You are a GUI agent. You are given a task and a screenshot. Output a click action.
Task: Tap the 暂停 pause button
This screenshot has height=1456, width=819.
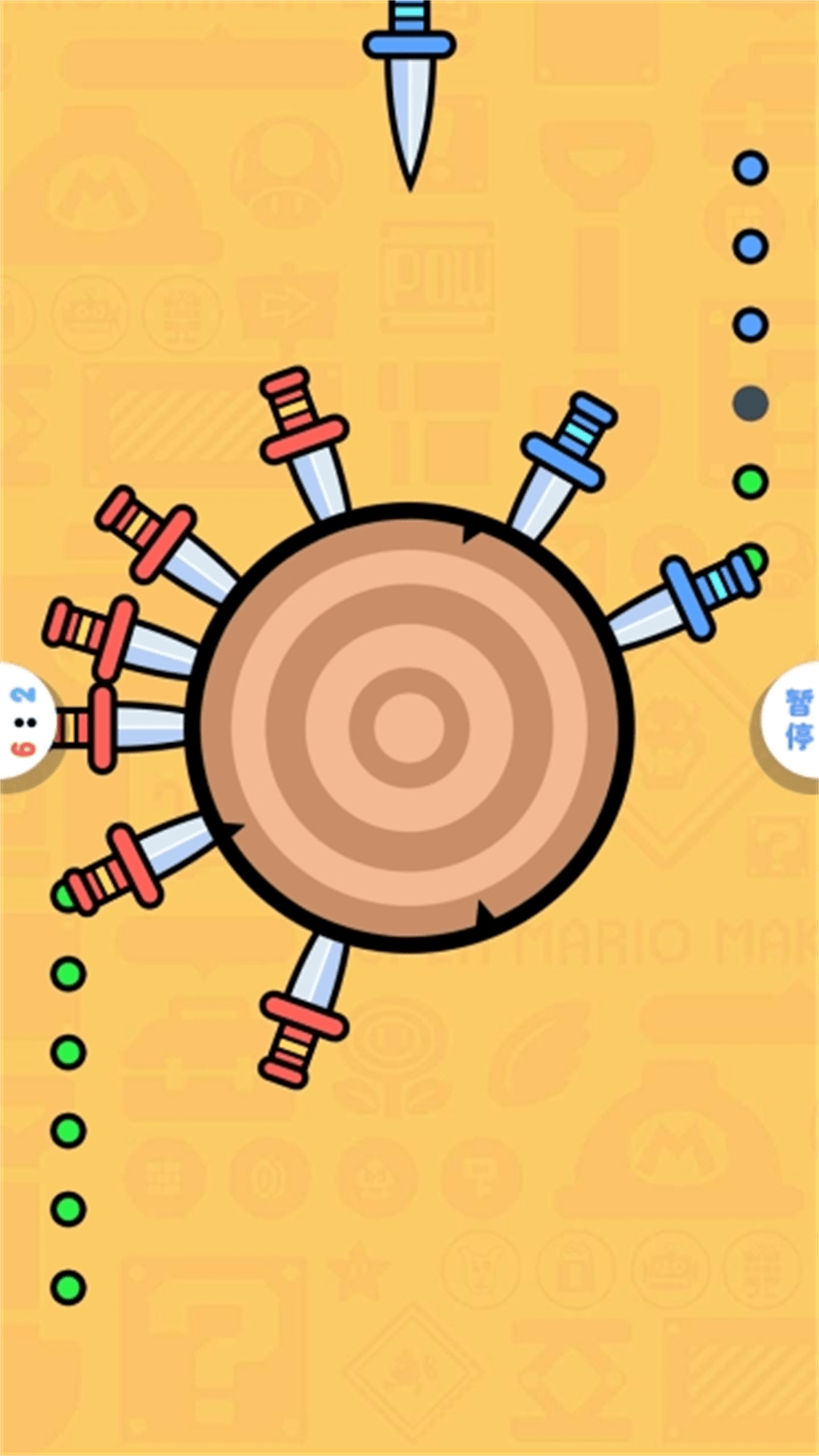click(795, 719)
